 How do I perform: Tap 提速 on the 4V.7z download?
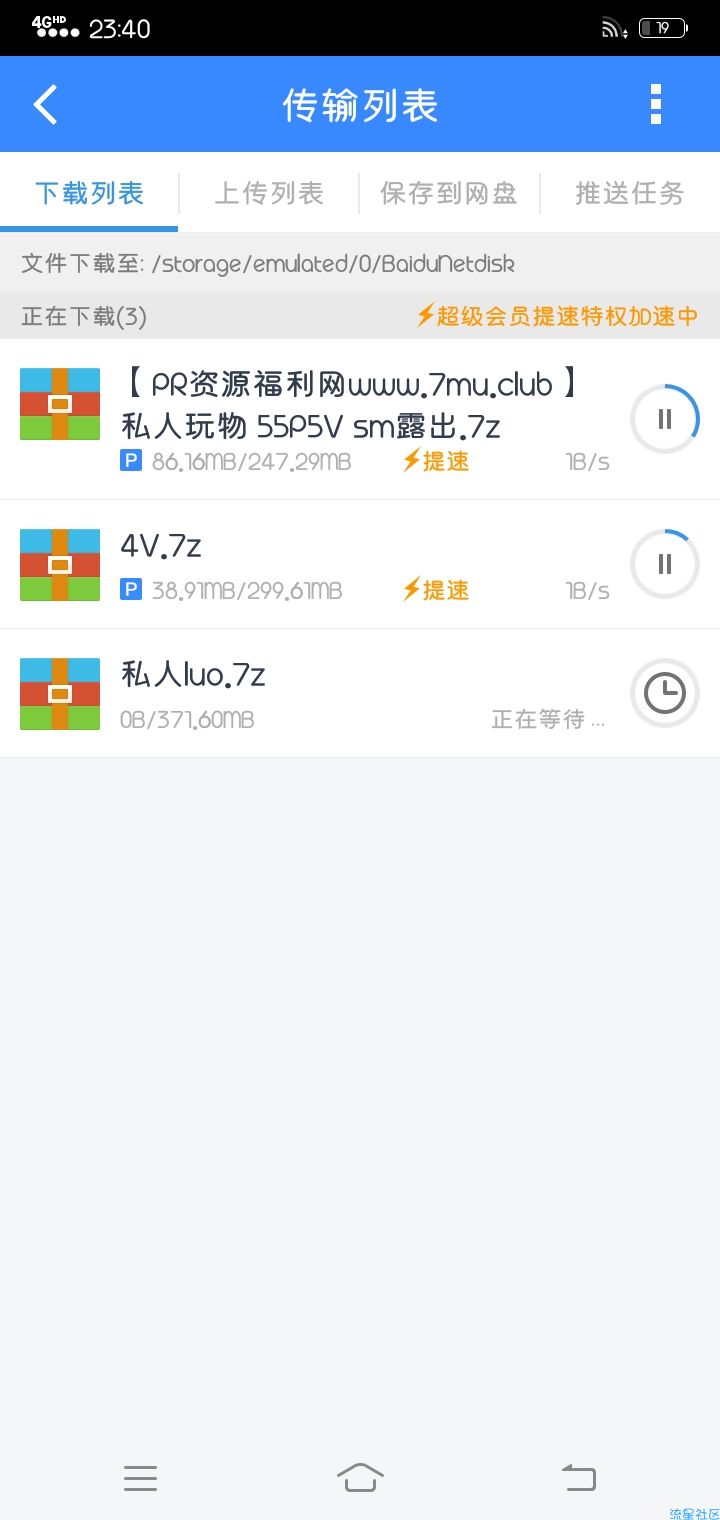pyautogui.click(x=435, y=590)
